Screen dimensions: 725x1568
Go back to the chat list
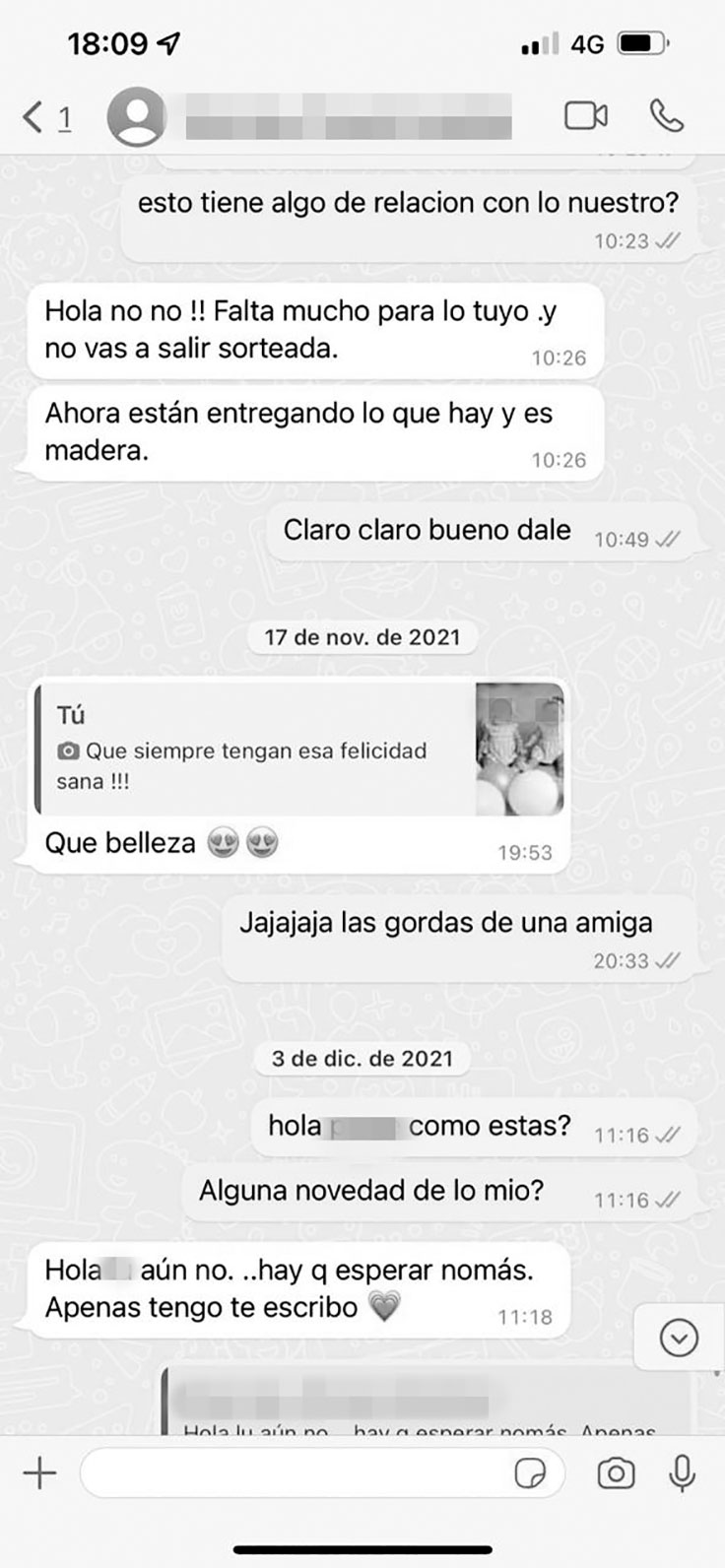pos(35,118)
